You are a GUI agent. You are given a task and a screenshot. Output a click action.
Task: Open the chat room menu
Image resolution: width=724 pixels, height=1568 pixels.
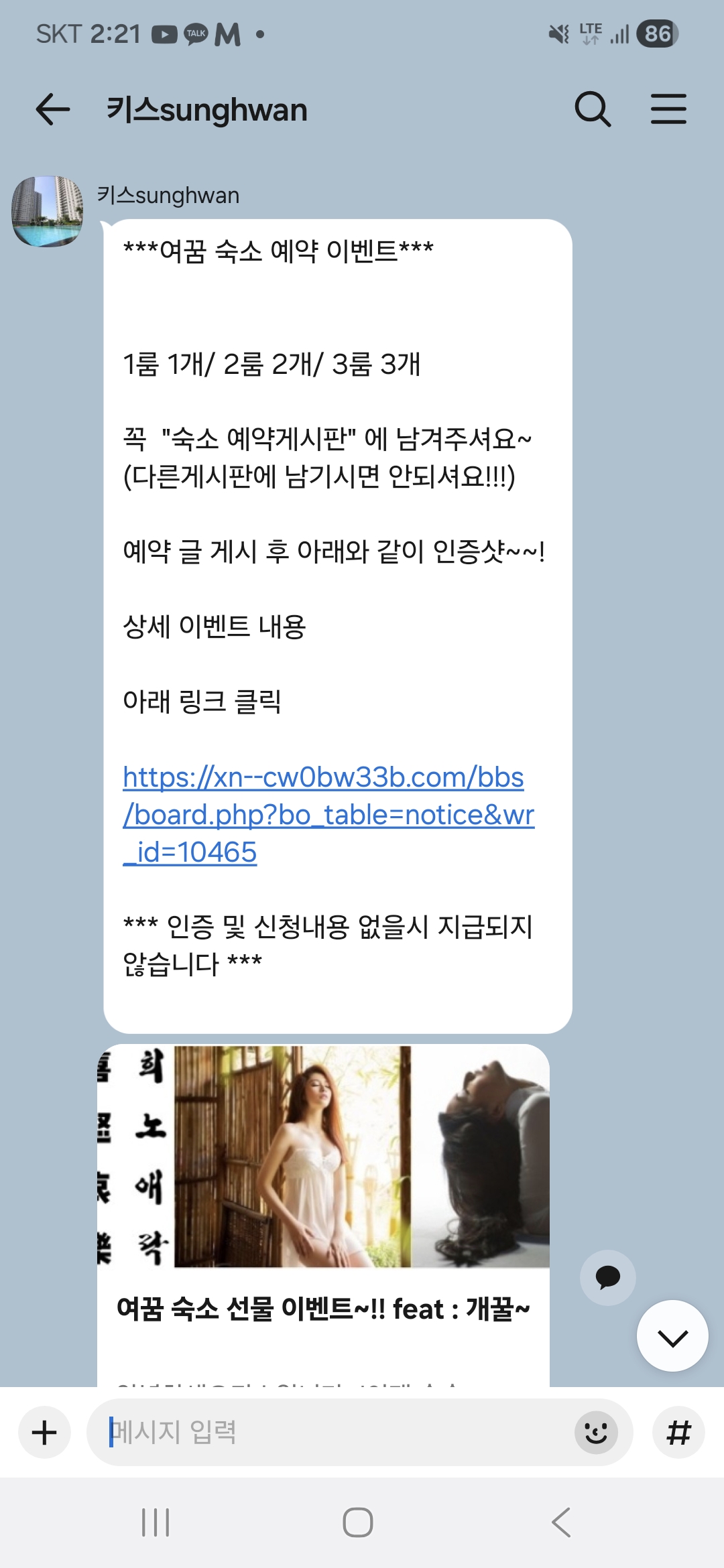(x=668, y=109)
